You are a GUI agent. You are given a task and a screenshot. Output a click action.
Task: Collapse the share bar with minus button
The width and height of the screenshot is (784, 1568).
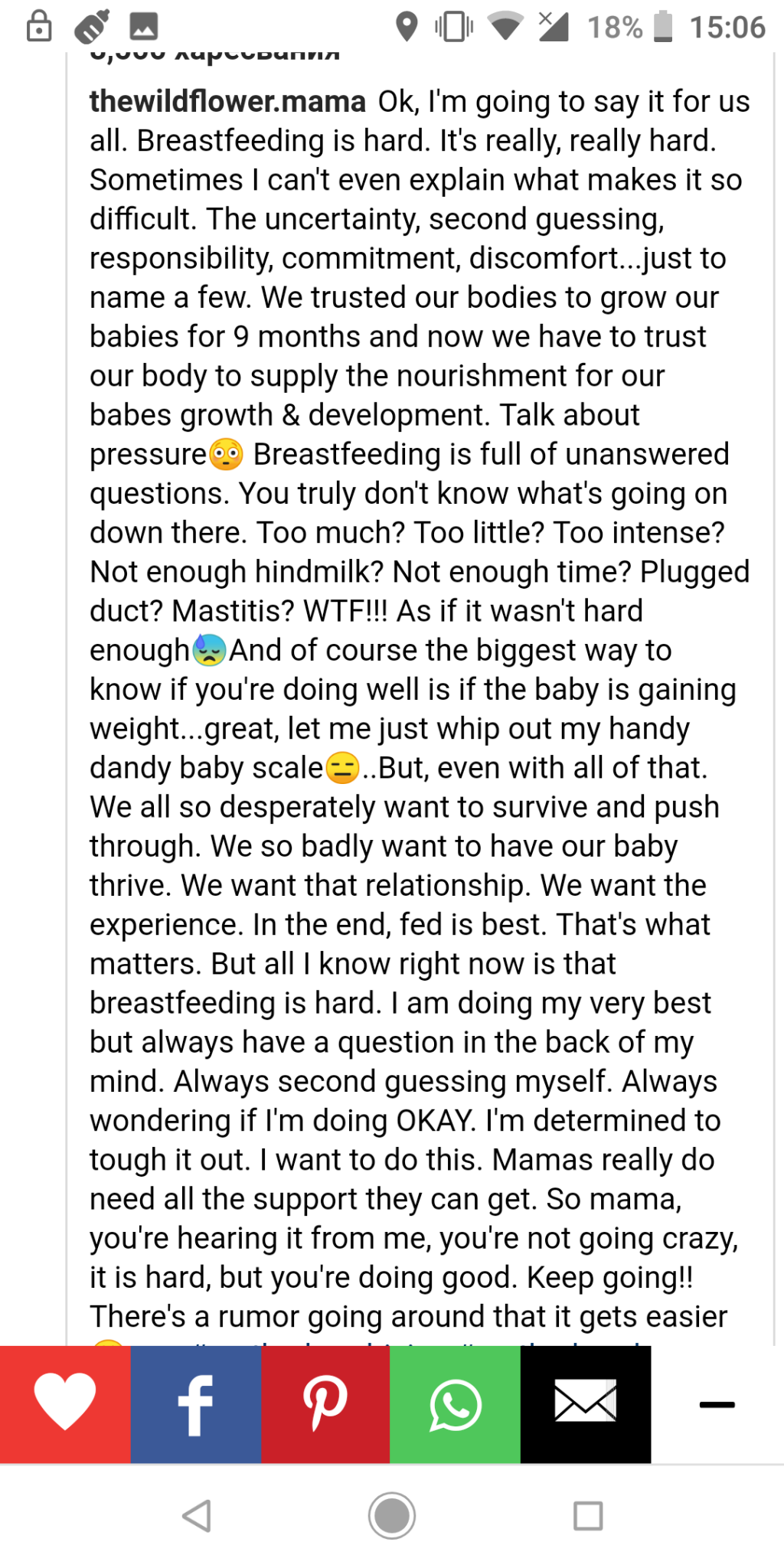tap(717, 1404)
